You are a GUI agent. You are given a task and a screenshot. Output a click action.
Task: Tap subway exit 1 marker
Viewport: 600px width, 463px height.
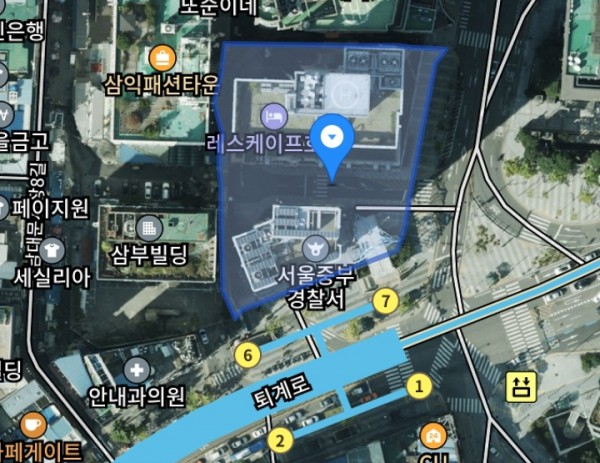click(x=421, y=384)
